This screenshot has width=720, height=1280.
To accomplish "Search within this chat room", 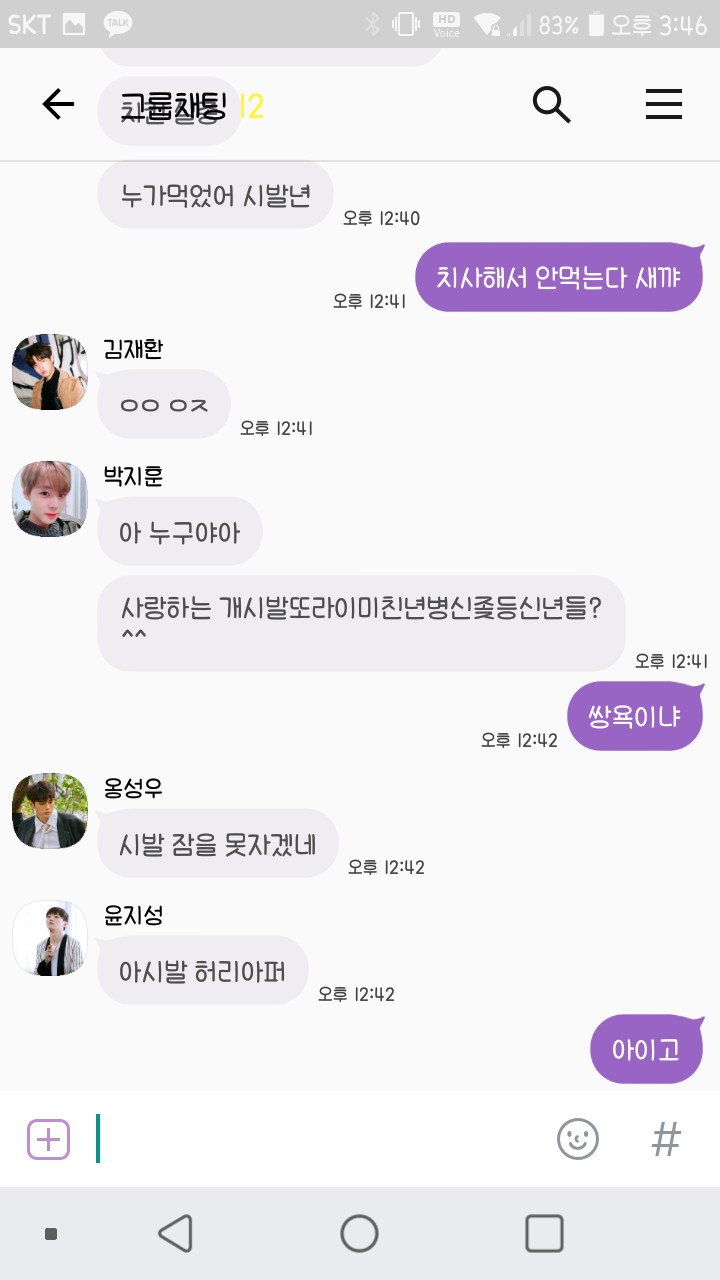I will click(551, 104).
